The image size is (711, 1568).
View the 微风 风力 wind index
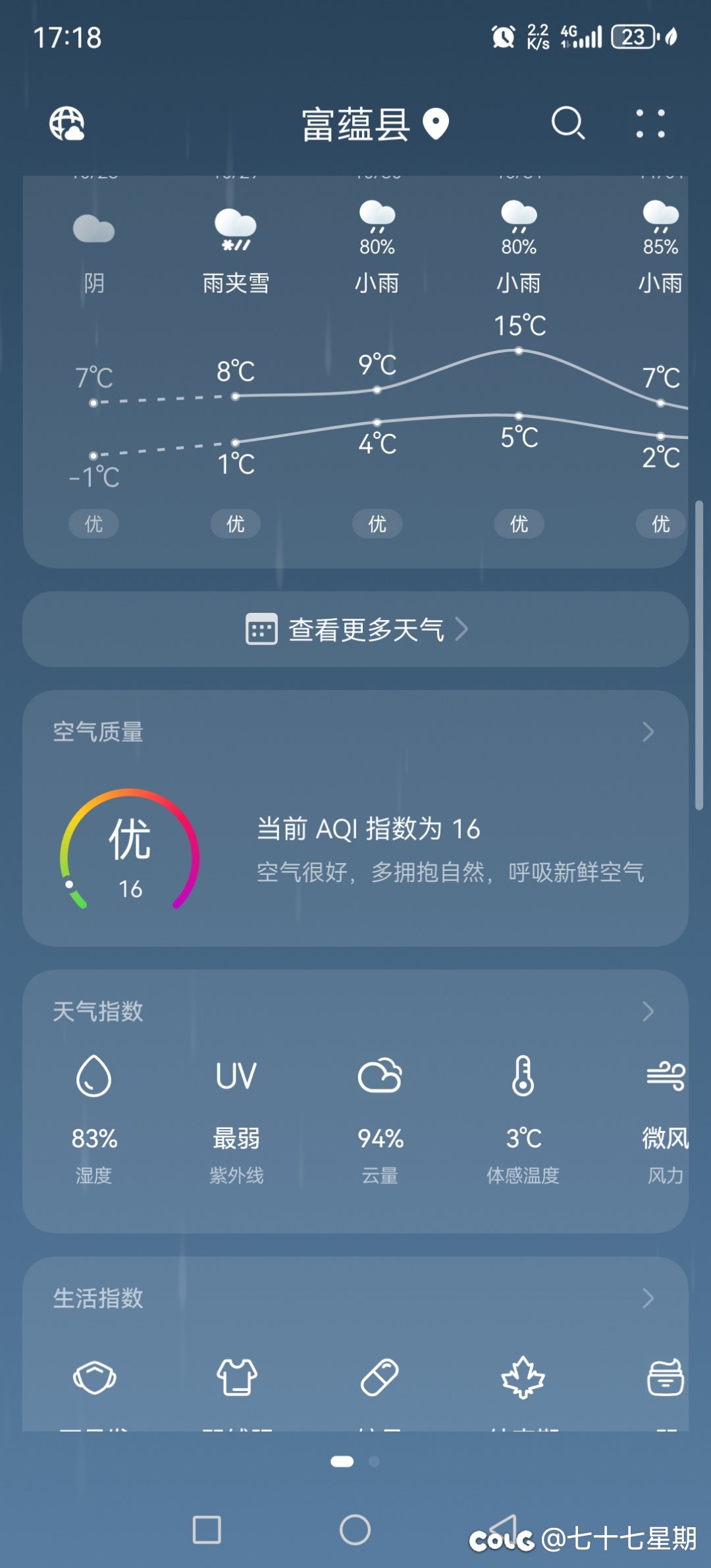(x=666, y=1120)
